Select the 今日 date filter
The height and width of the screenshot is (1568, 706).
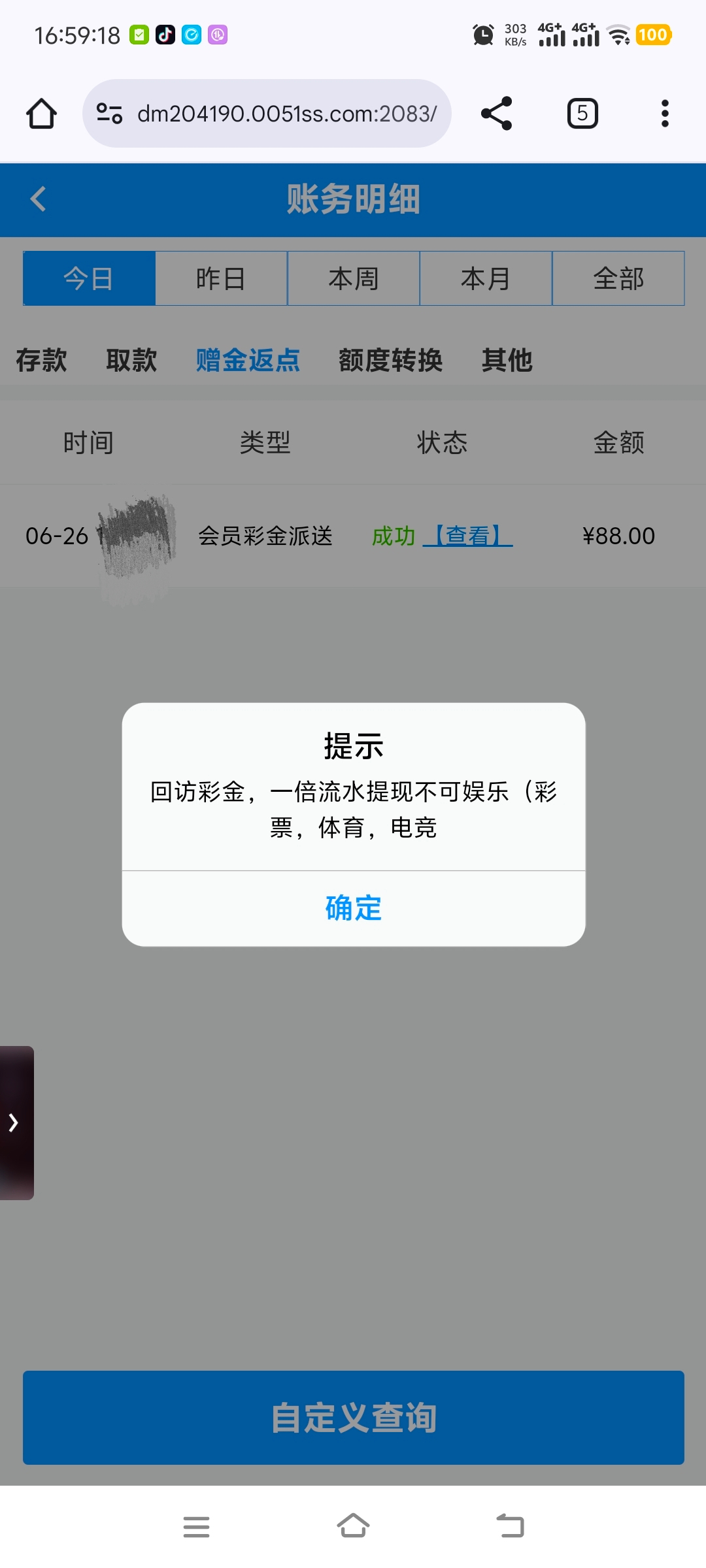(x=89, y=278)
